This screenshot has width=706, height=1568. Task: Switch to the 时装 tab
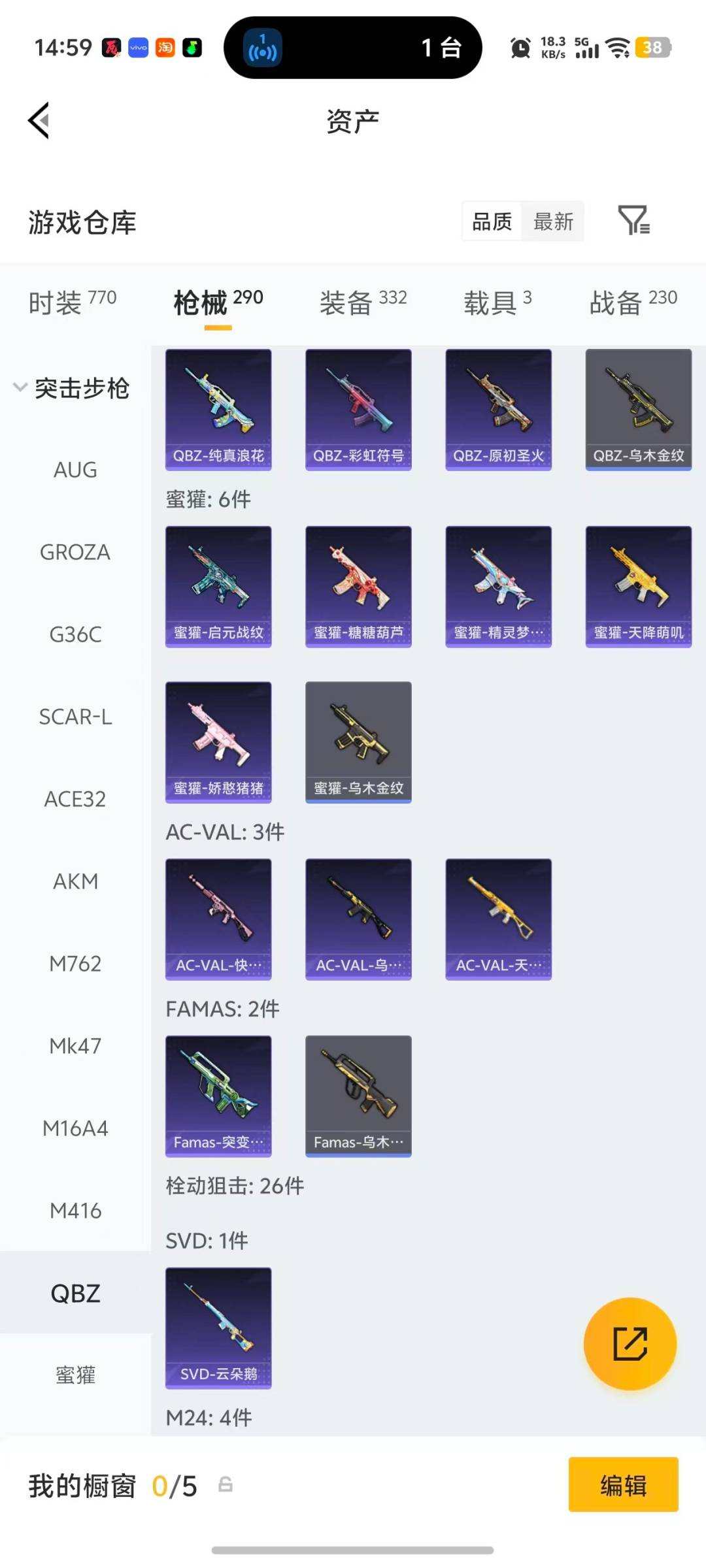point(72,302)
